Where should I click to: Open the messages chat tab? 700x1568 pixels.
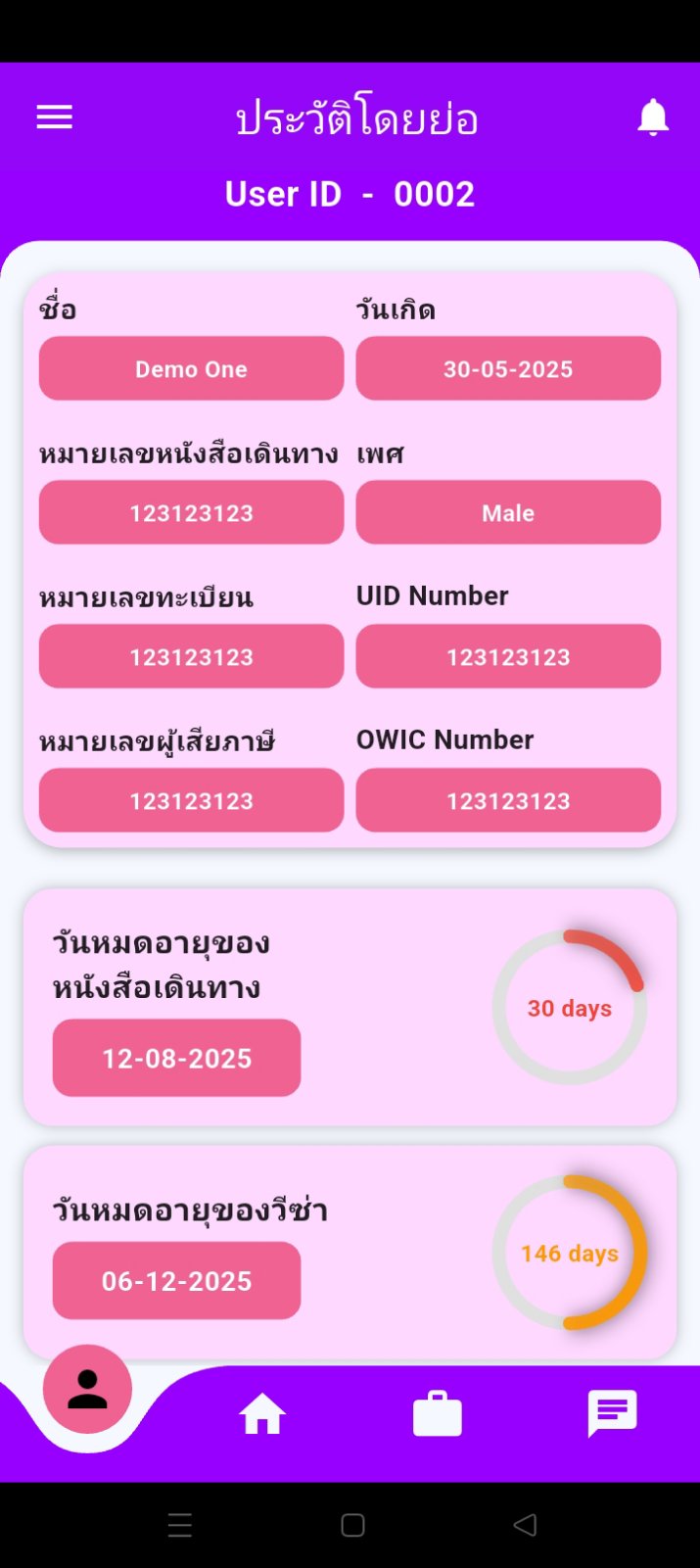[x=612, y=1414]
